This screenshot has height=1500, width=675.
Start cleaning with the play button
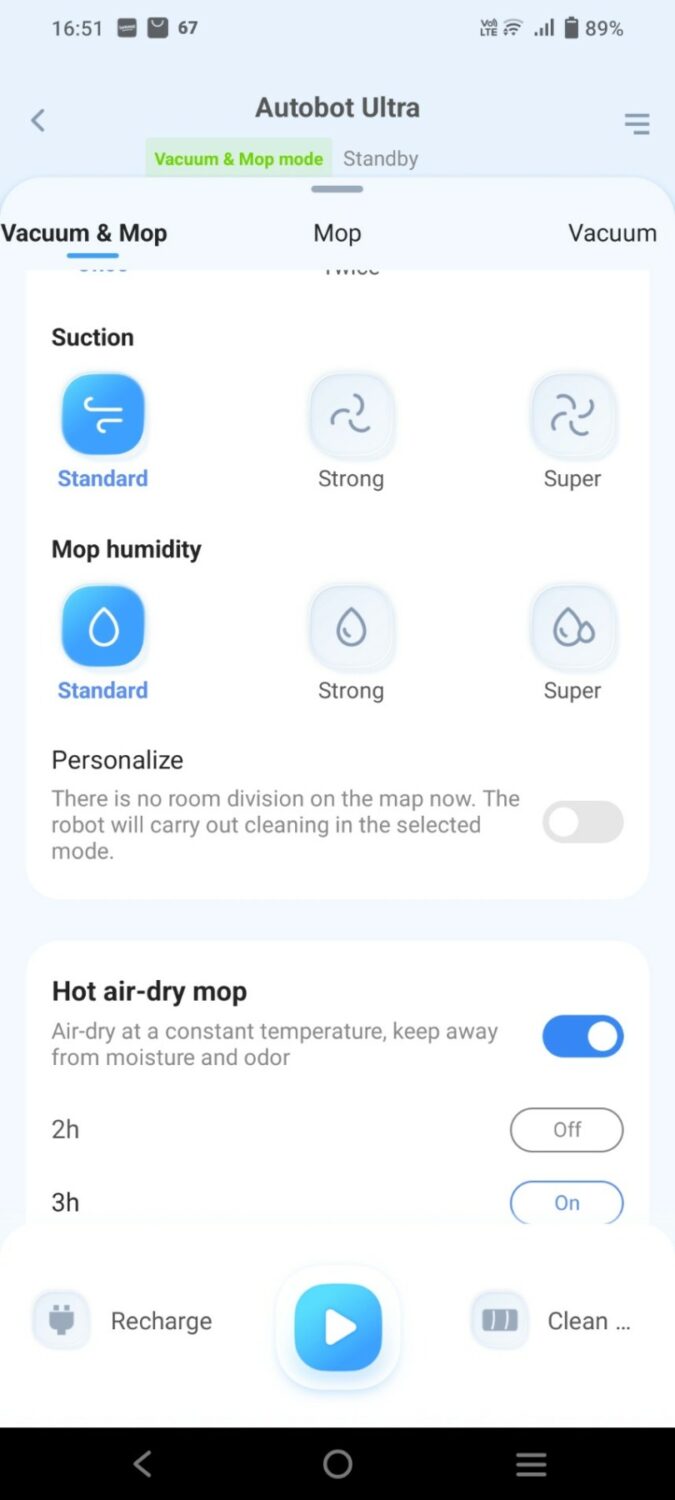click(x=338, y=1327)
